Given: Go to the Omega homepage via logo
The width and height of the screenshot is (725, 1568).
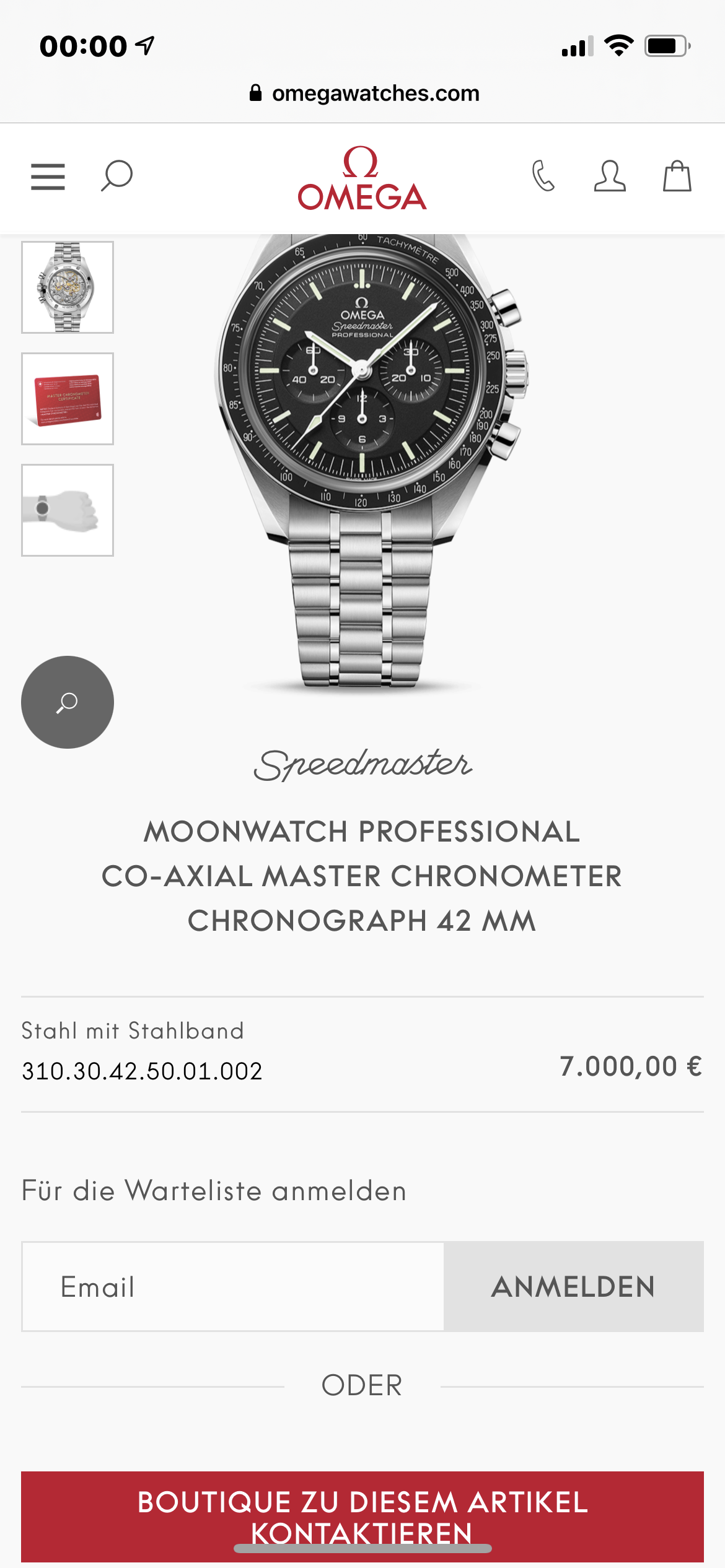Looking at the screenshot, I should click(362, 178).
